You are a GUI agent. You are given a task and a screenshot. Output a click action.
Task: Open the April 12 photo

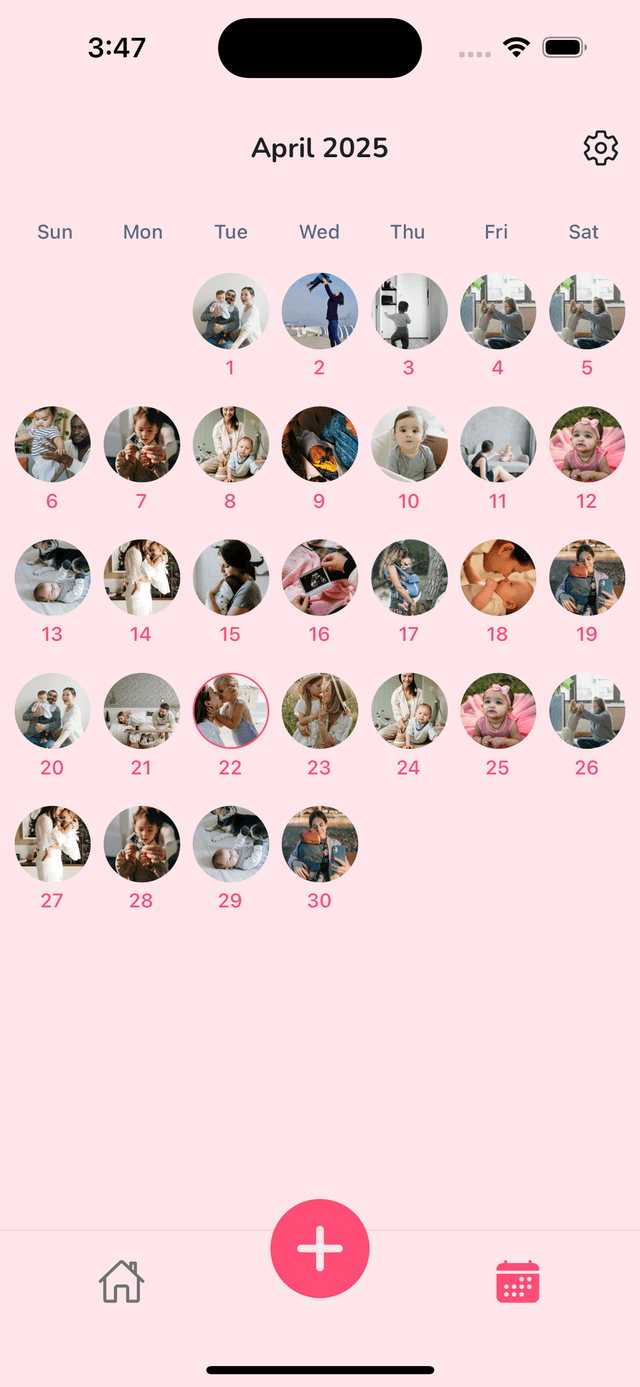click(x=587, y=444)
